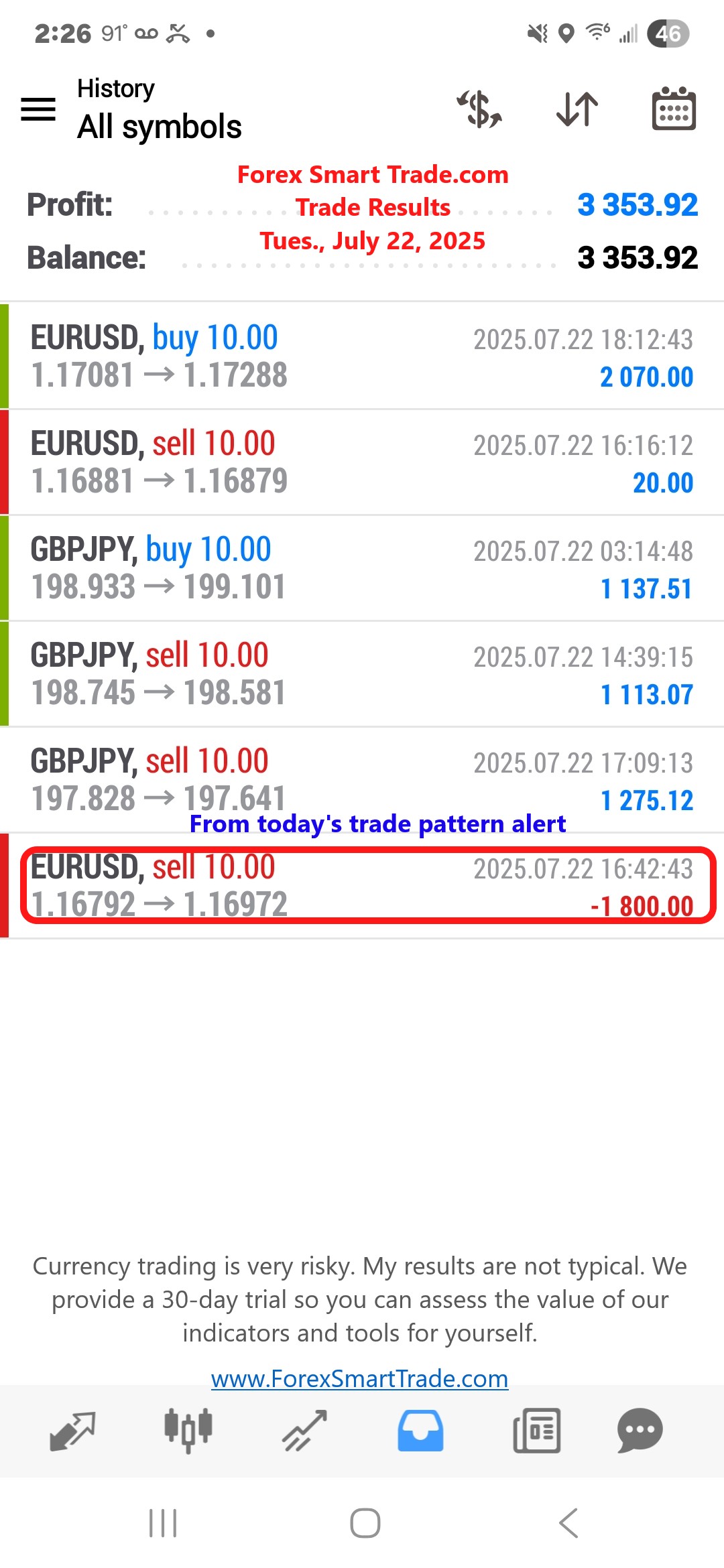Expand the EURUSD buy trade with 2 070.00 profit
The image size is (724, 1568).
(362, 356)
